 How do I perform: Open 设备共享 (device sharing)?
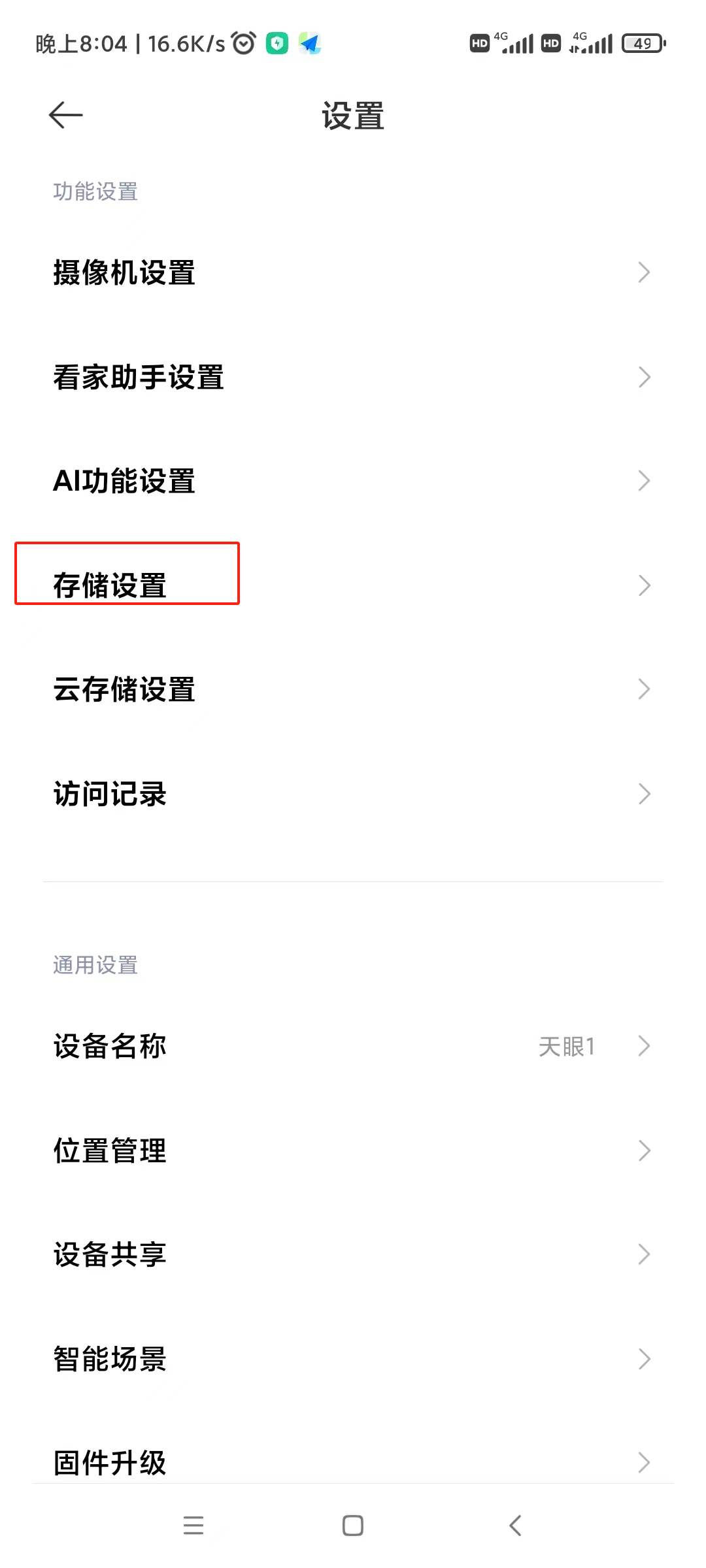[353, 1254]
